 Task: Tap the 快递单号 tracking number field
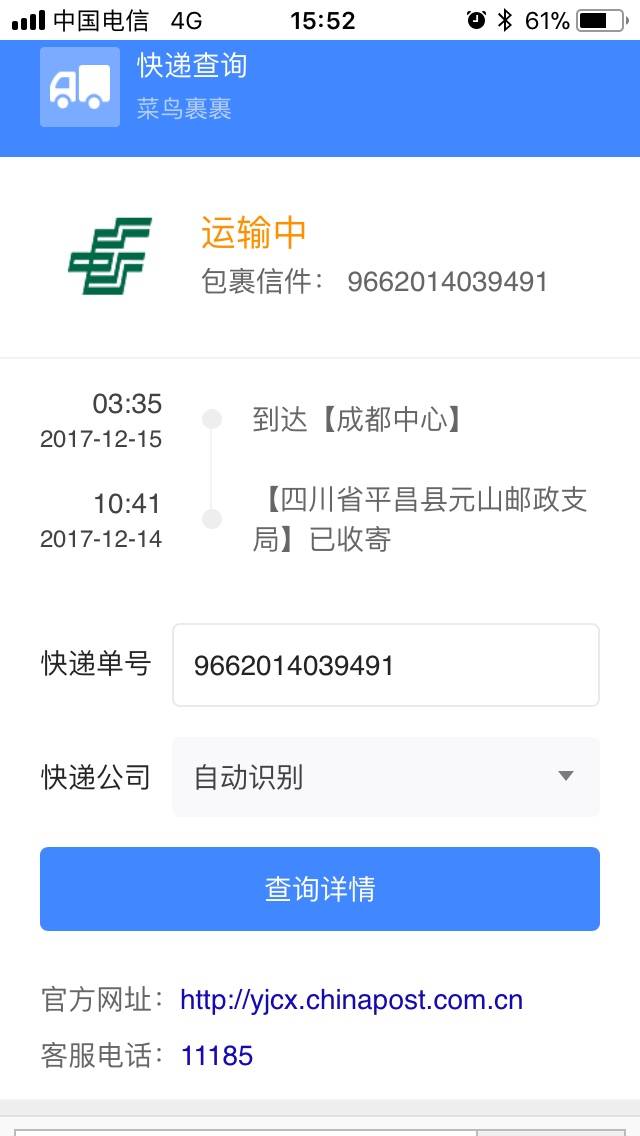(x=386, y=664)
